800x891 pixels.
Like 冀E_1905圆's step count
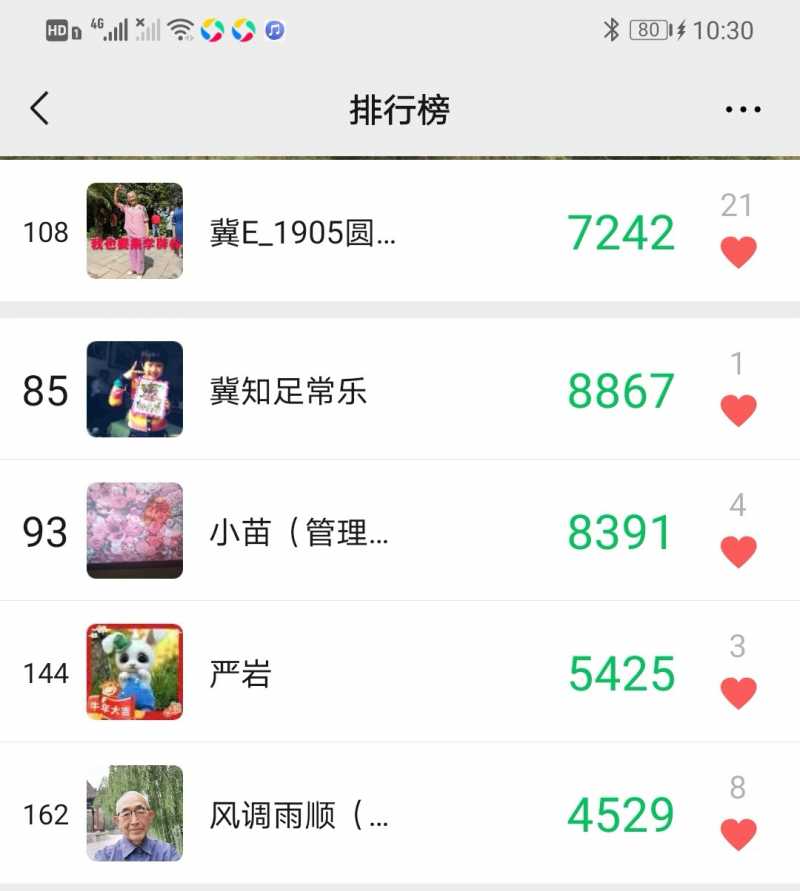coord(738,252)
